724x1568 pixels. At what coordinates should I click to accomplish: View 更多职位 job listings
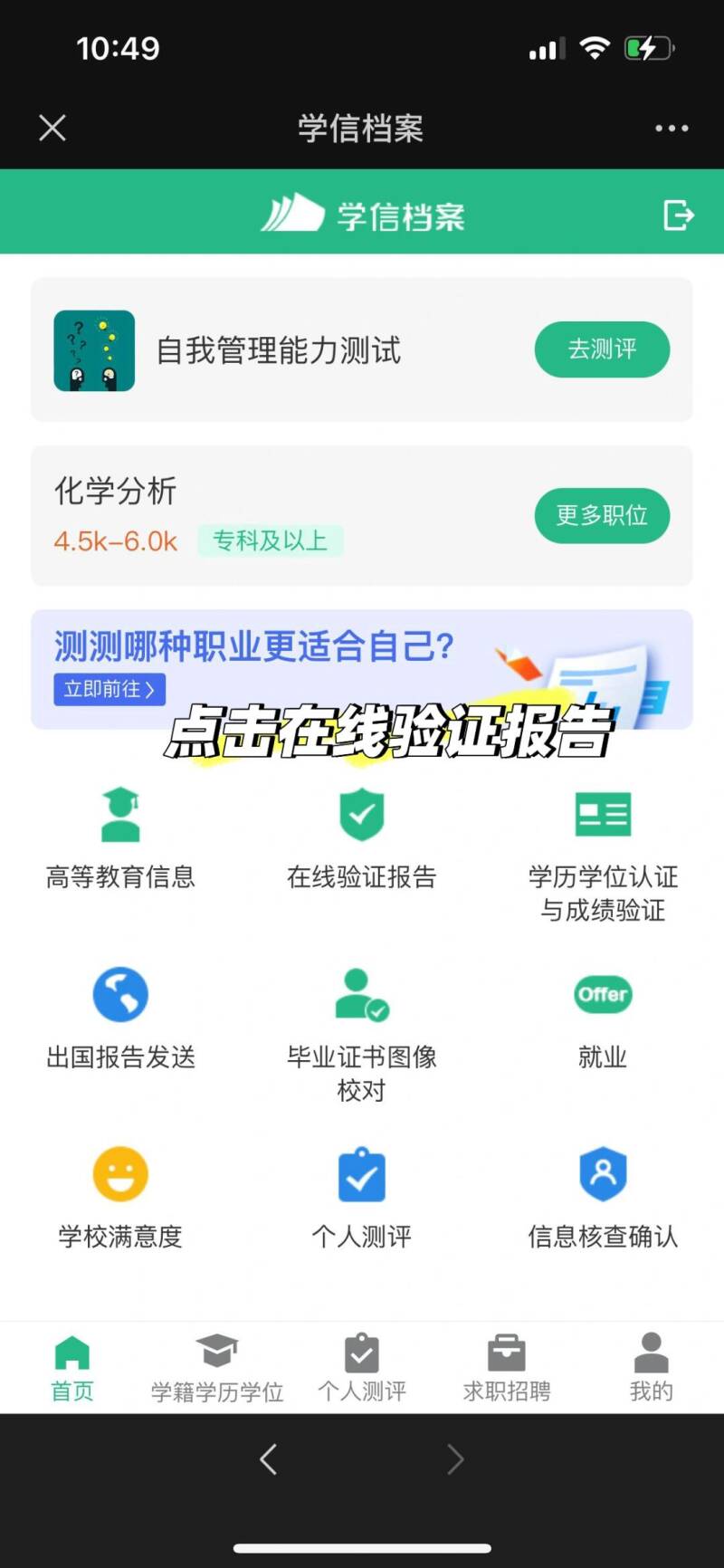(x=602, y=516)
